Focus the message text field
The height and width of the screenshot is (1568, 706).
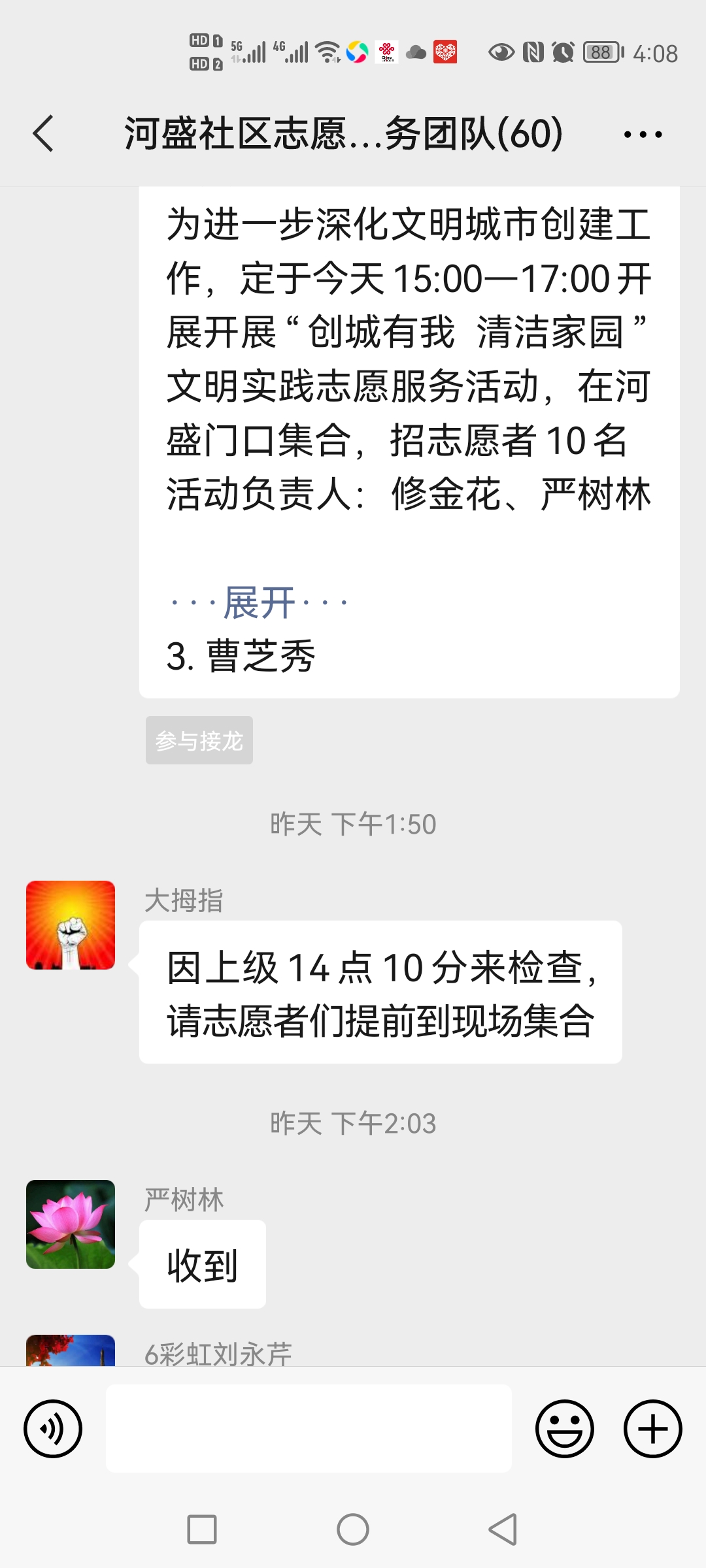pyautogui.click(x=309, y=1428)
